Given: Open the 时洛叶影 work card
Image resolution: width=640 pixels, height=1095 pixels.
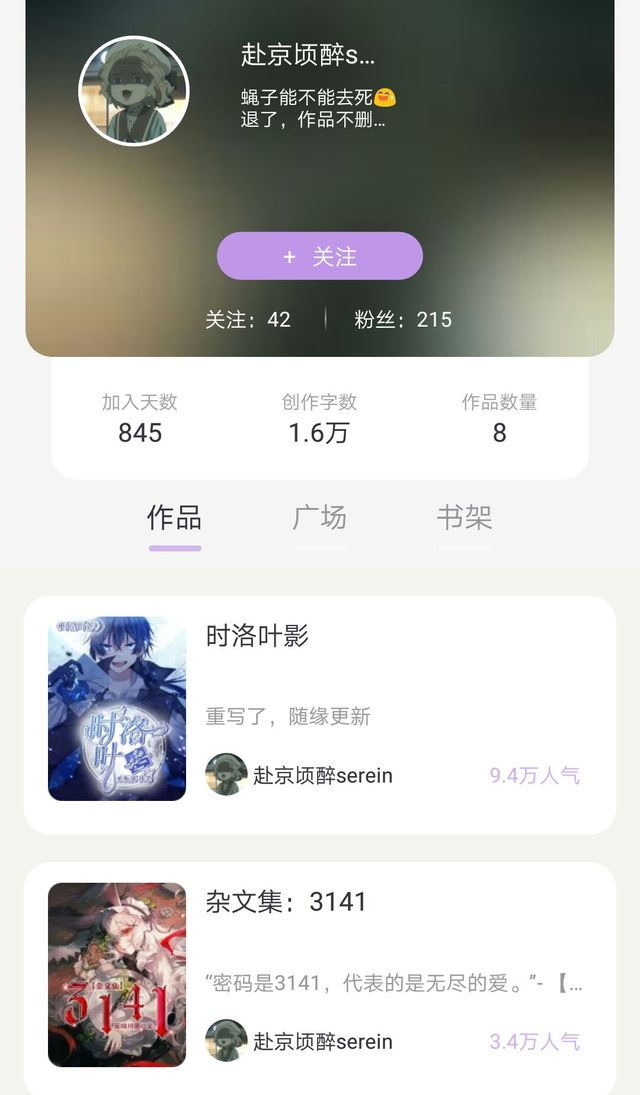Looking at the screenshot, I should (320, 714).
